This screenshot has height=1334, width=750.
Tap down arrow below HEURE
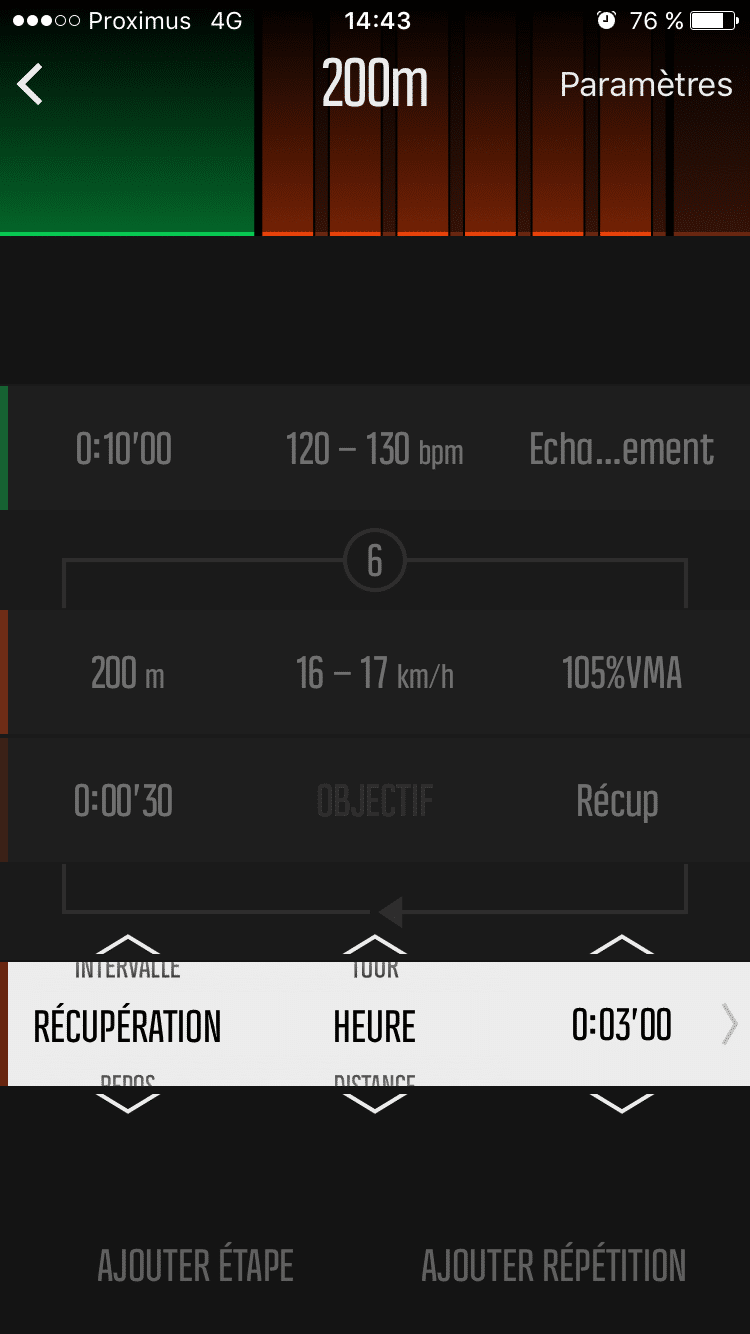375,1104
